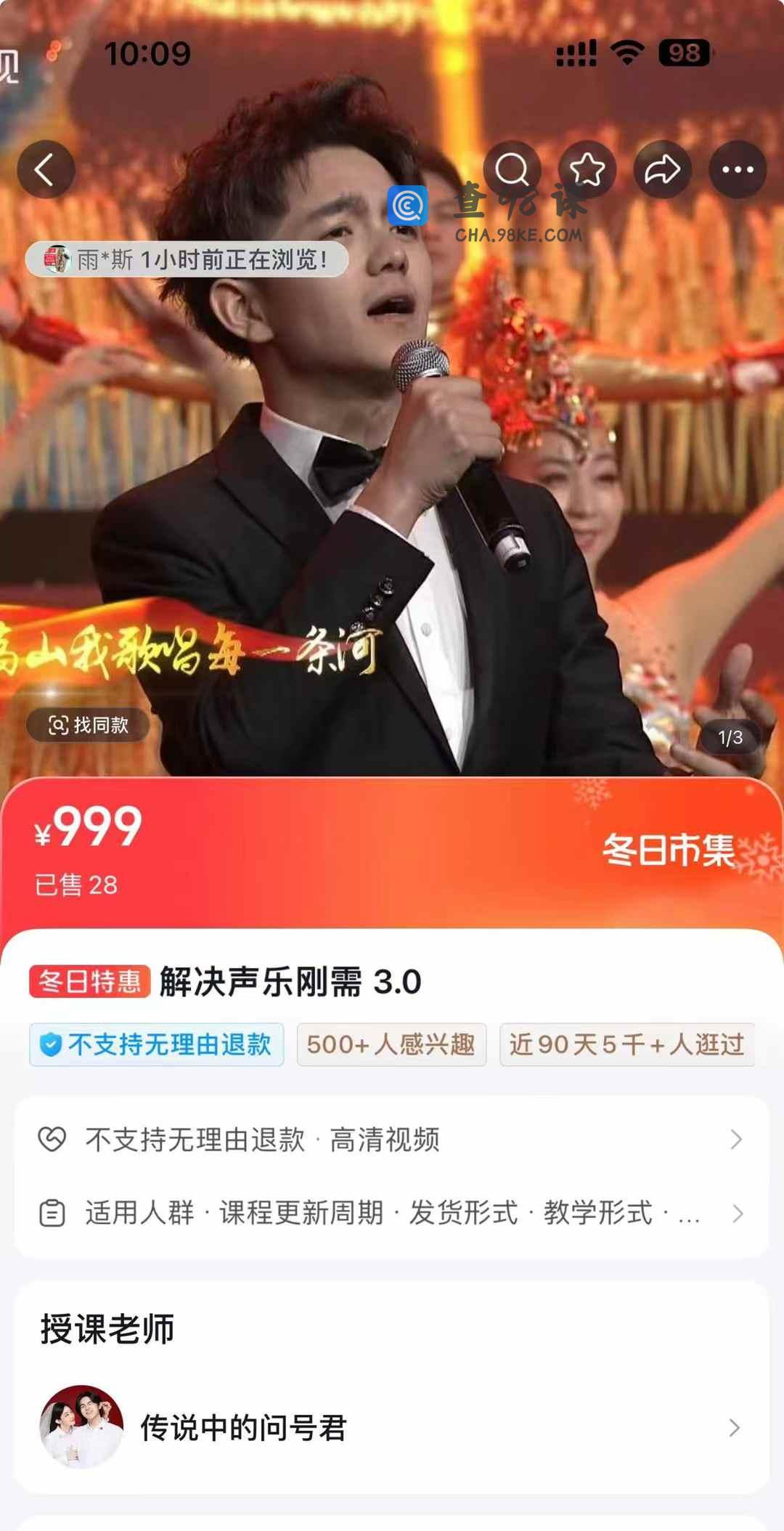This screenshot has width=784, height=1531.
Task: Share this product page
Action: (662, 170)
